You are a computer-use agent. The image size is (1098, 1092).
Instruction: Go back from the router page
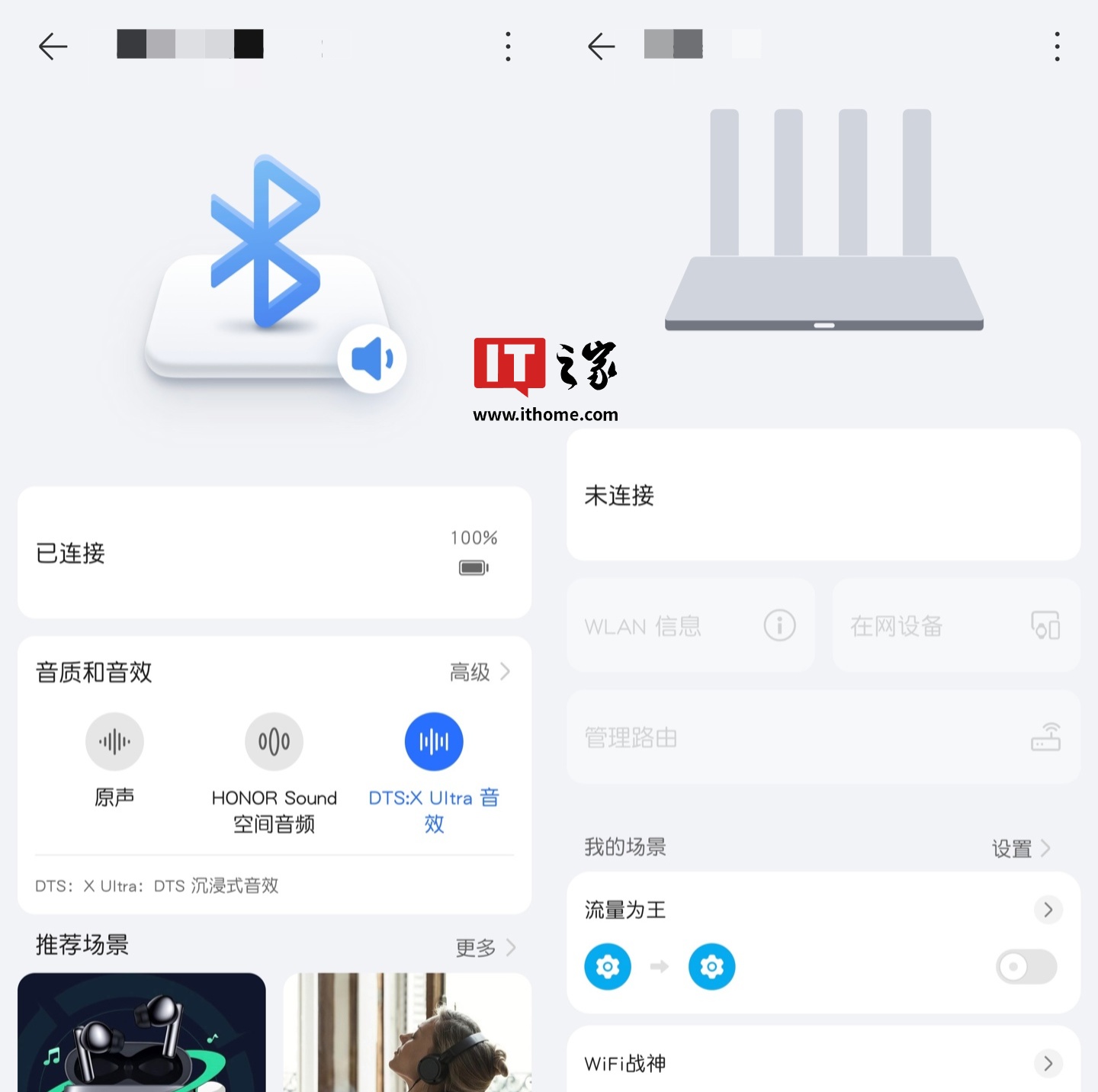click(x=601, y=47)
